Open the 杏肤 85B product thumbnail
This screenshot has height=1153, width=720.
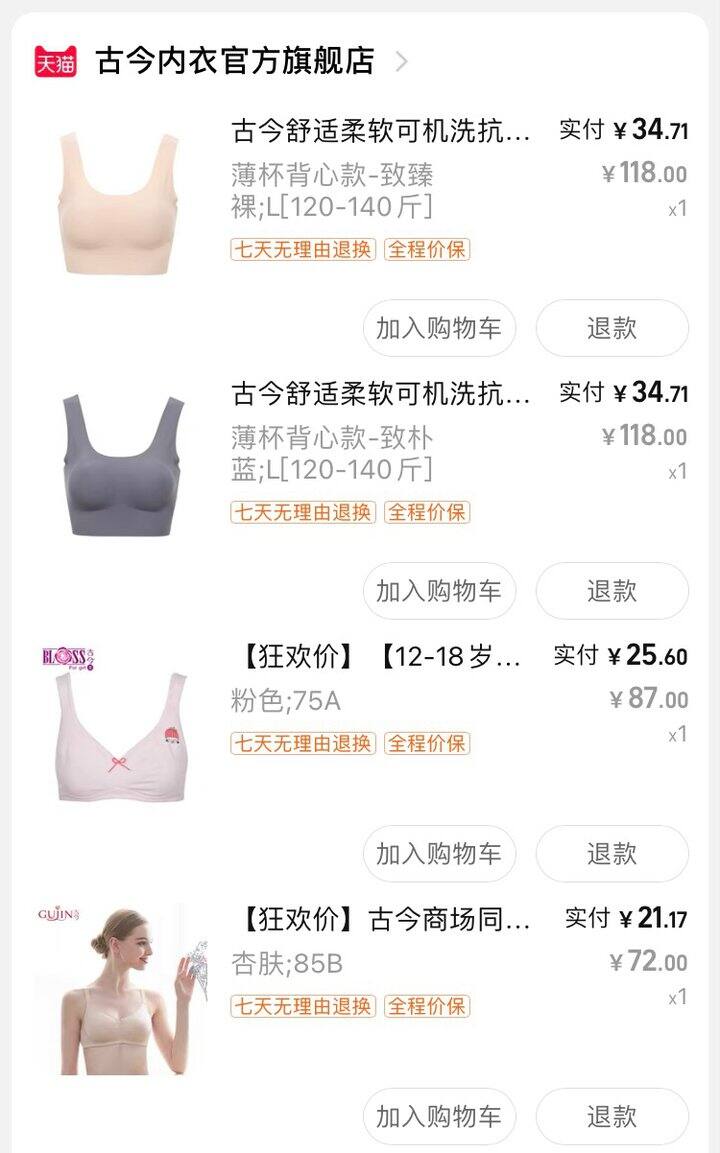coord(120,990)
